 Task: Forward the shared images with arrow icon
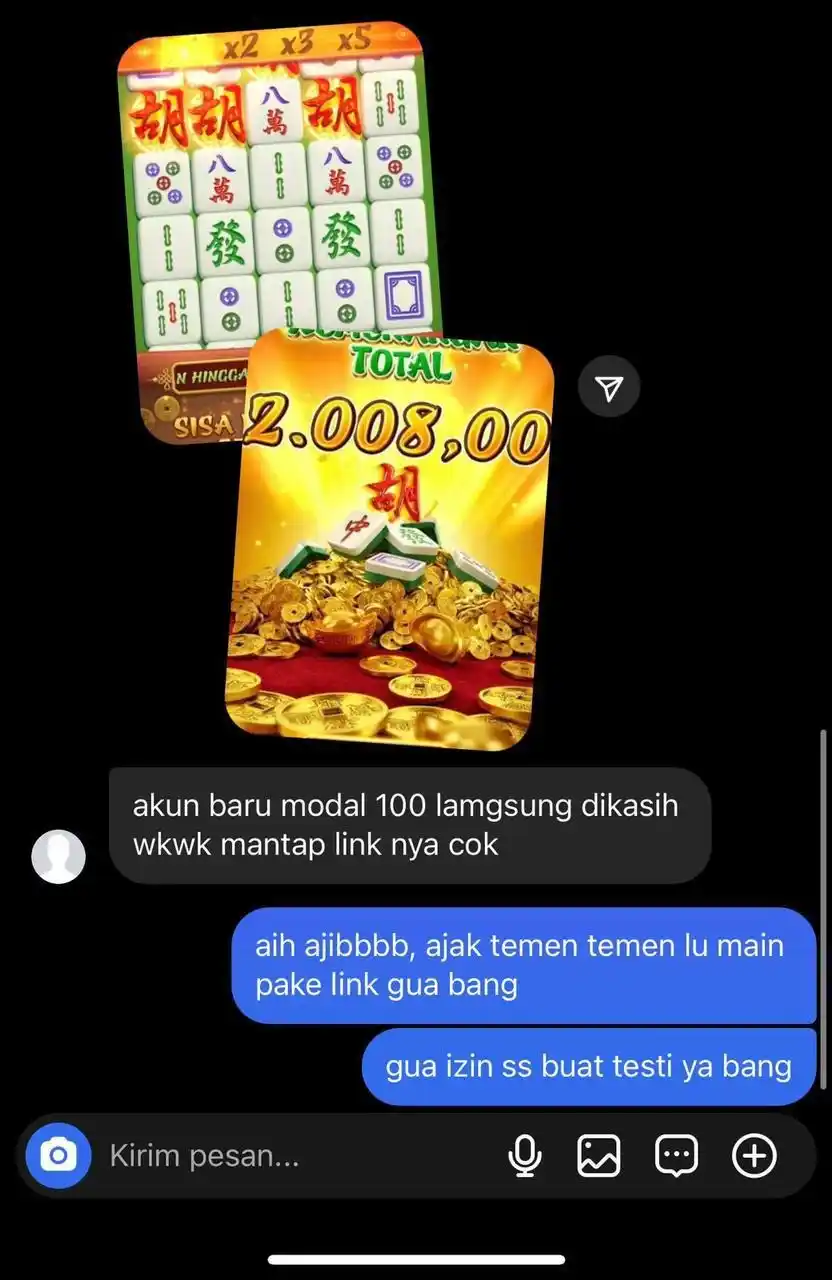click(x=609, y=386)
